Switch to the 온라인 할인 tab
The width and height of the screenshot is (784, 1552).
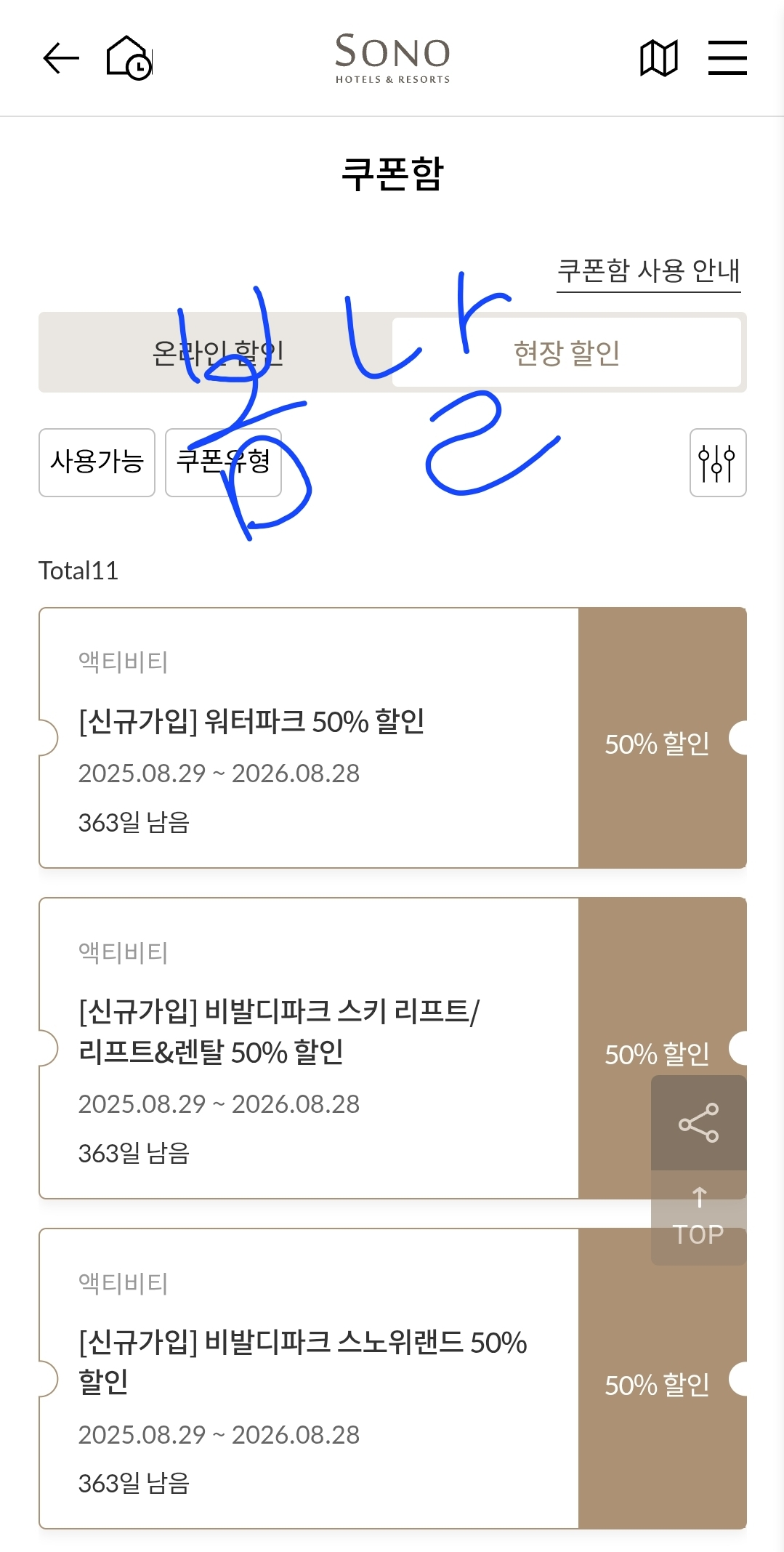pyautogui.click(x=217, y=353)
